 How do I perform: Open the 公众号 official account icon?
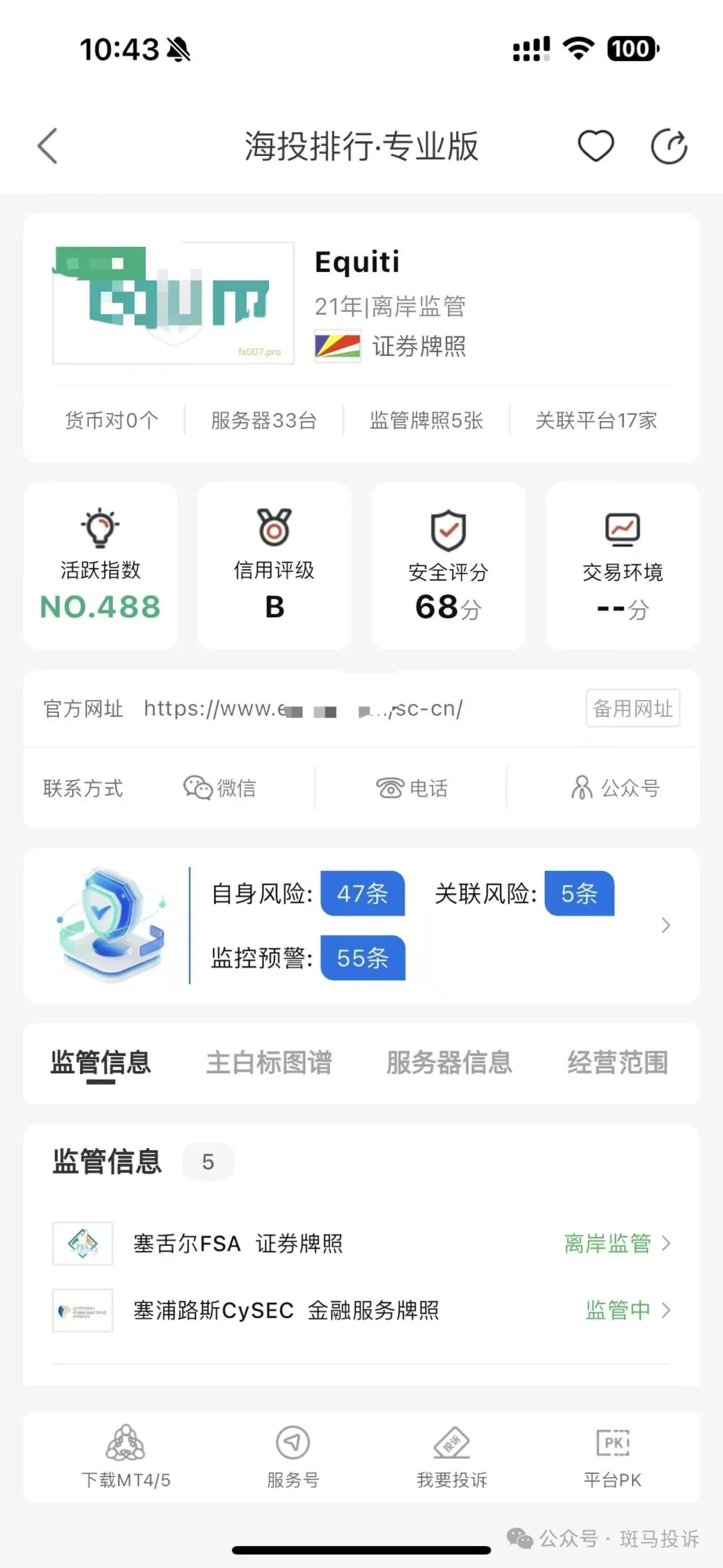tap(581, 788)
